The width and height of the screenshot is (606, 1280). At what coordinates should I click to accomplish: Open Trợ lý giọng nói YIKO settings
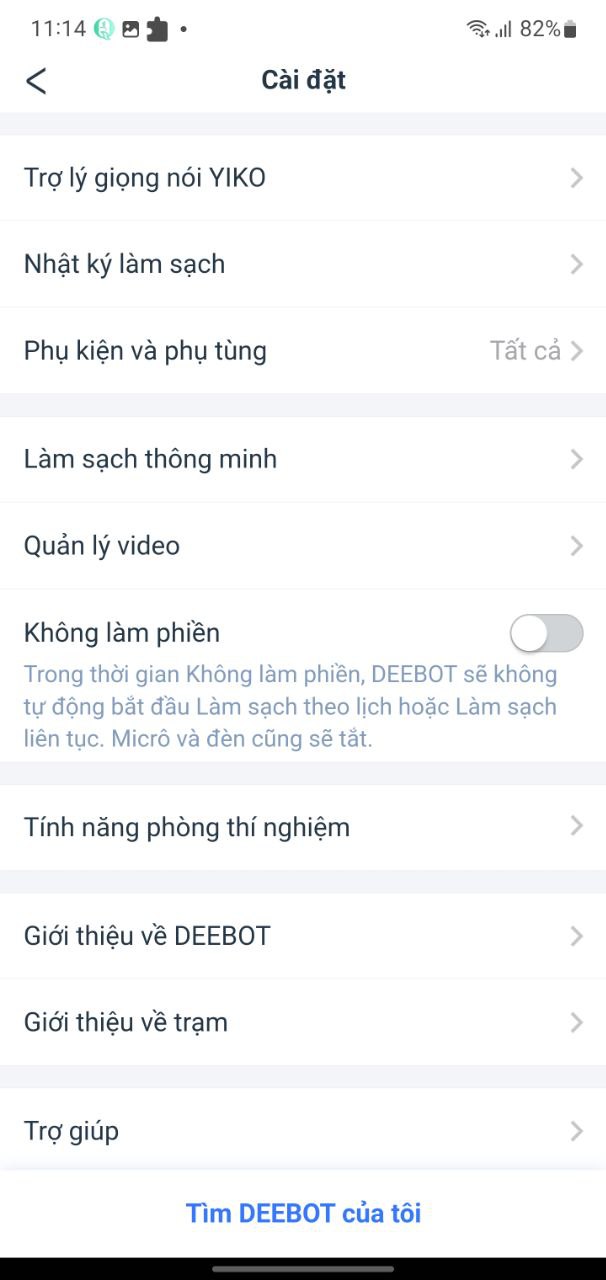tap(302, 178)
